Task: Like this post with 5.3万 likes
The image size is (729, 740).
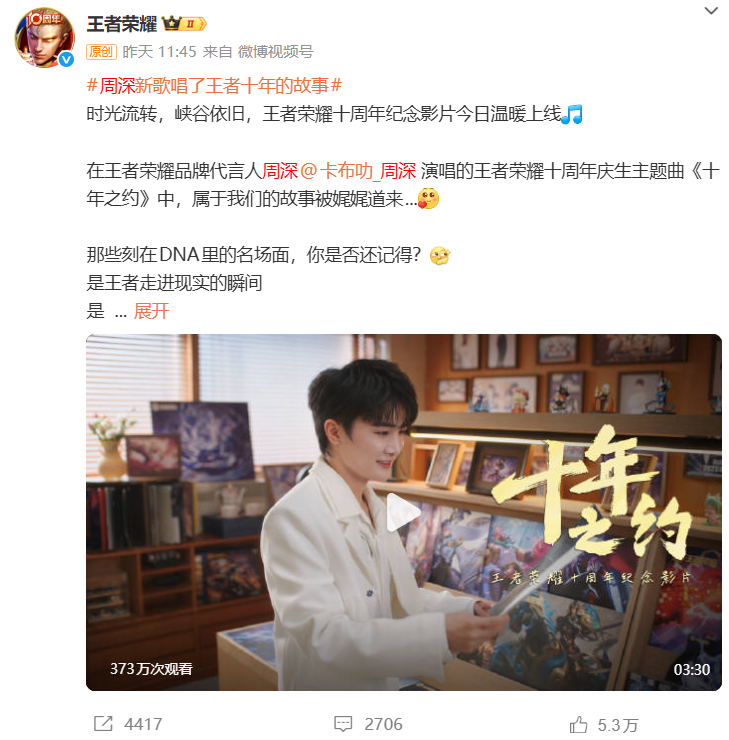Action: click(603, 723)
